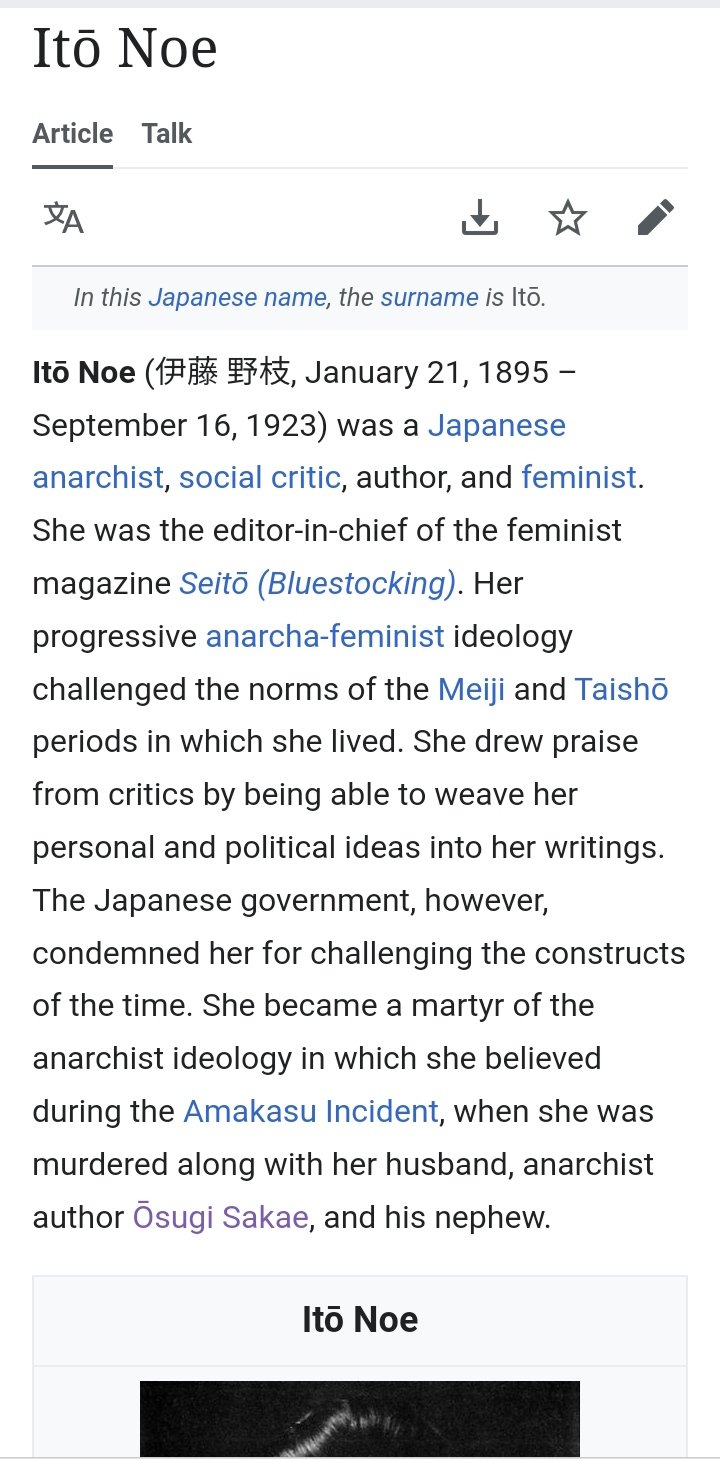This screenshot has width=720, height=1461.
Task: Open the language selection icon
Action: (x=63, y=217)
